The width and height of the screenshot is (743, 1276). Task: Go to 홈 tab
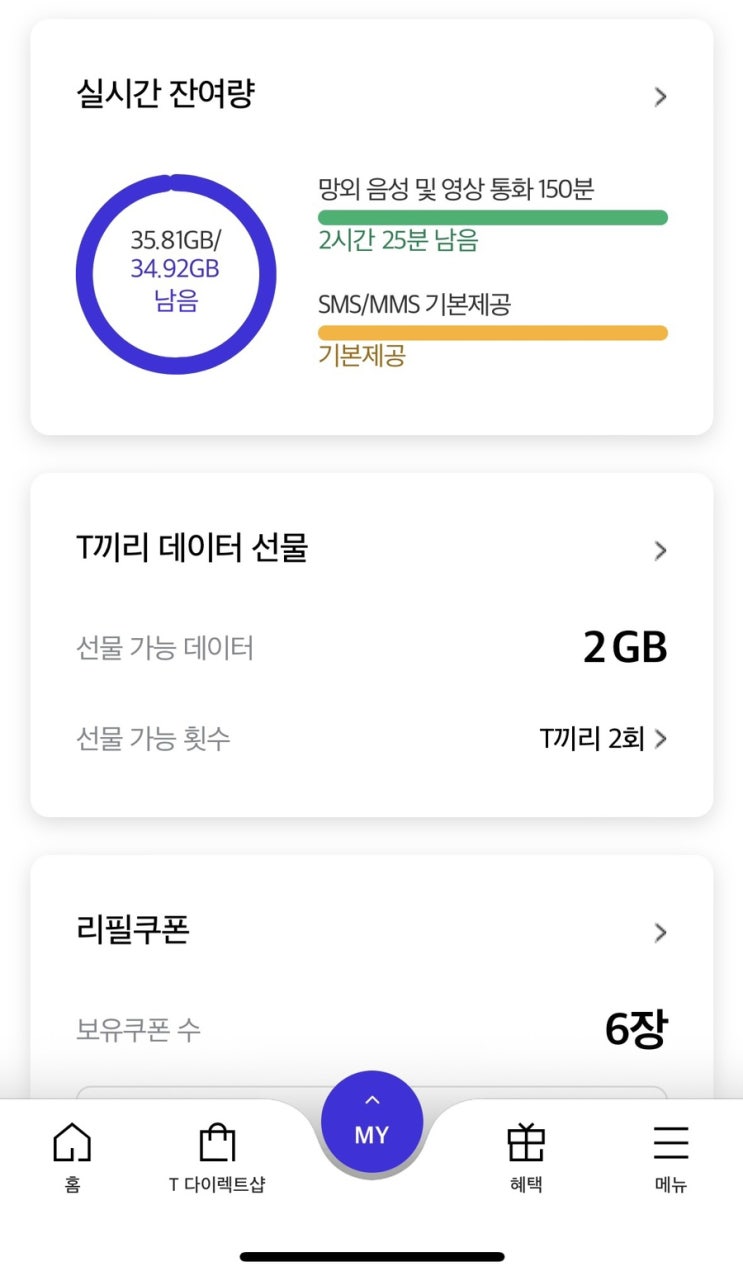coord(72,1156)
